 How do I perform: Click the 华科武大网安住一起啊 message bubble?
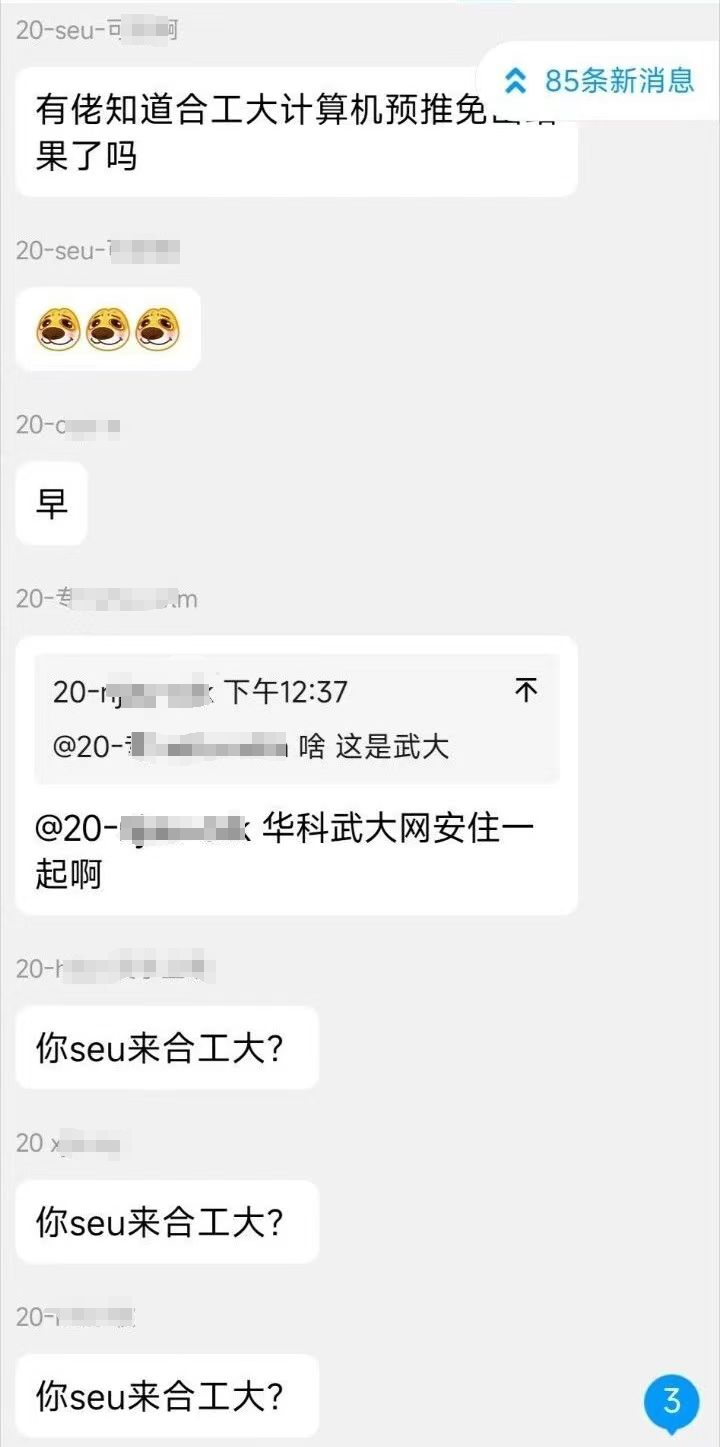click(x=295, y=853)
